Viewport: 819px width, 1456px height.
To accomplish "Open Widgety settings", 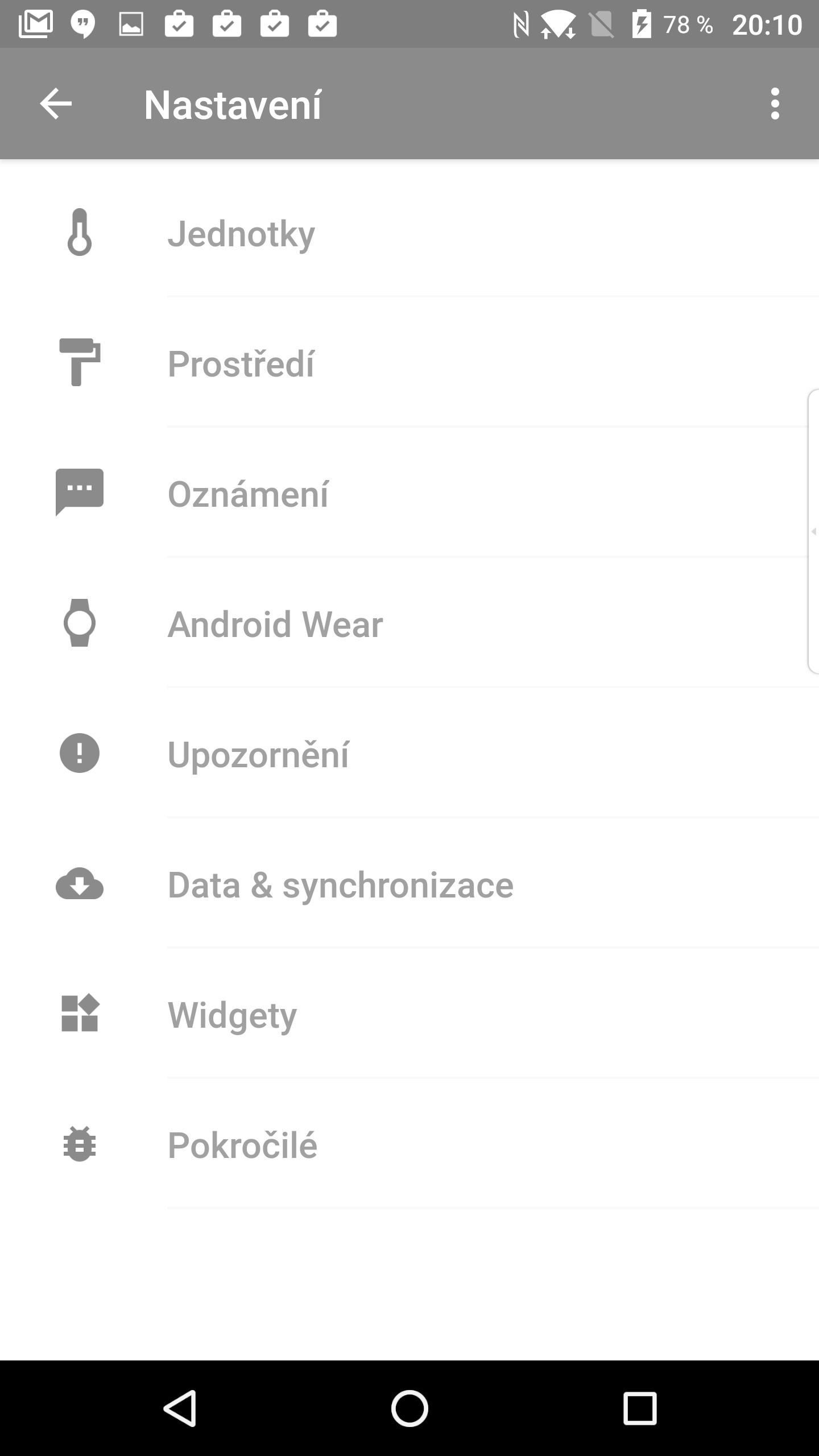I will (409, 1014).
